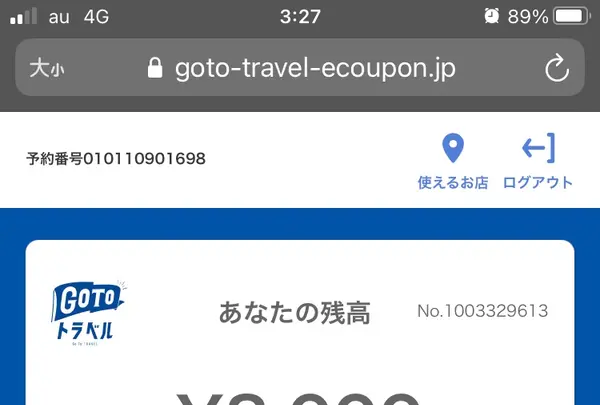Tap the ログアウト logout button

click(538, 162)
